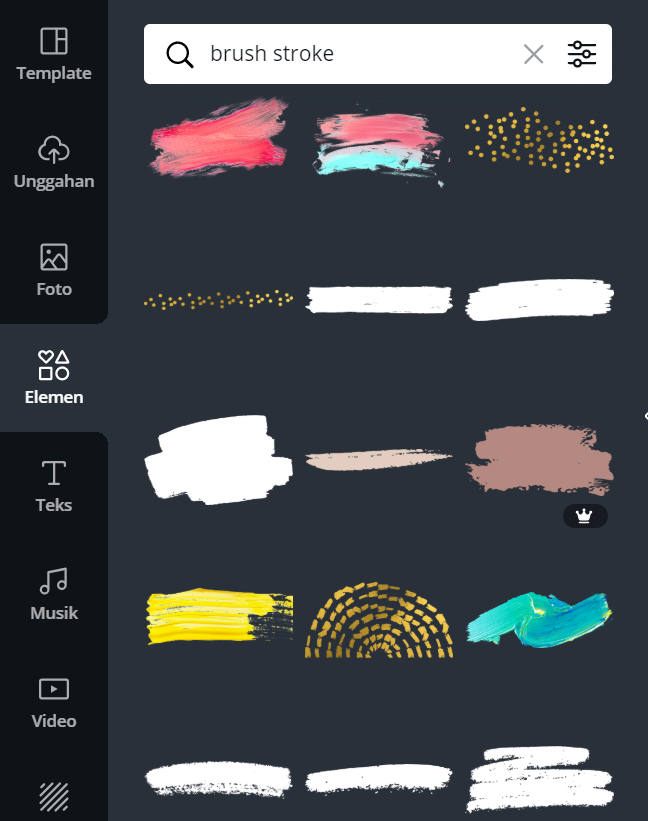Open the Musik tab
This screenshot has width=648, height=821.
pyautogui.click(x=53, y=594)
